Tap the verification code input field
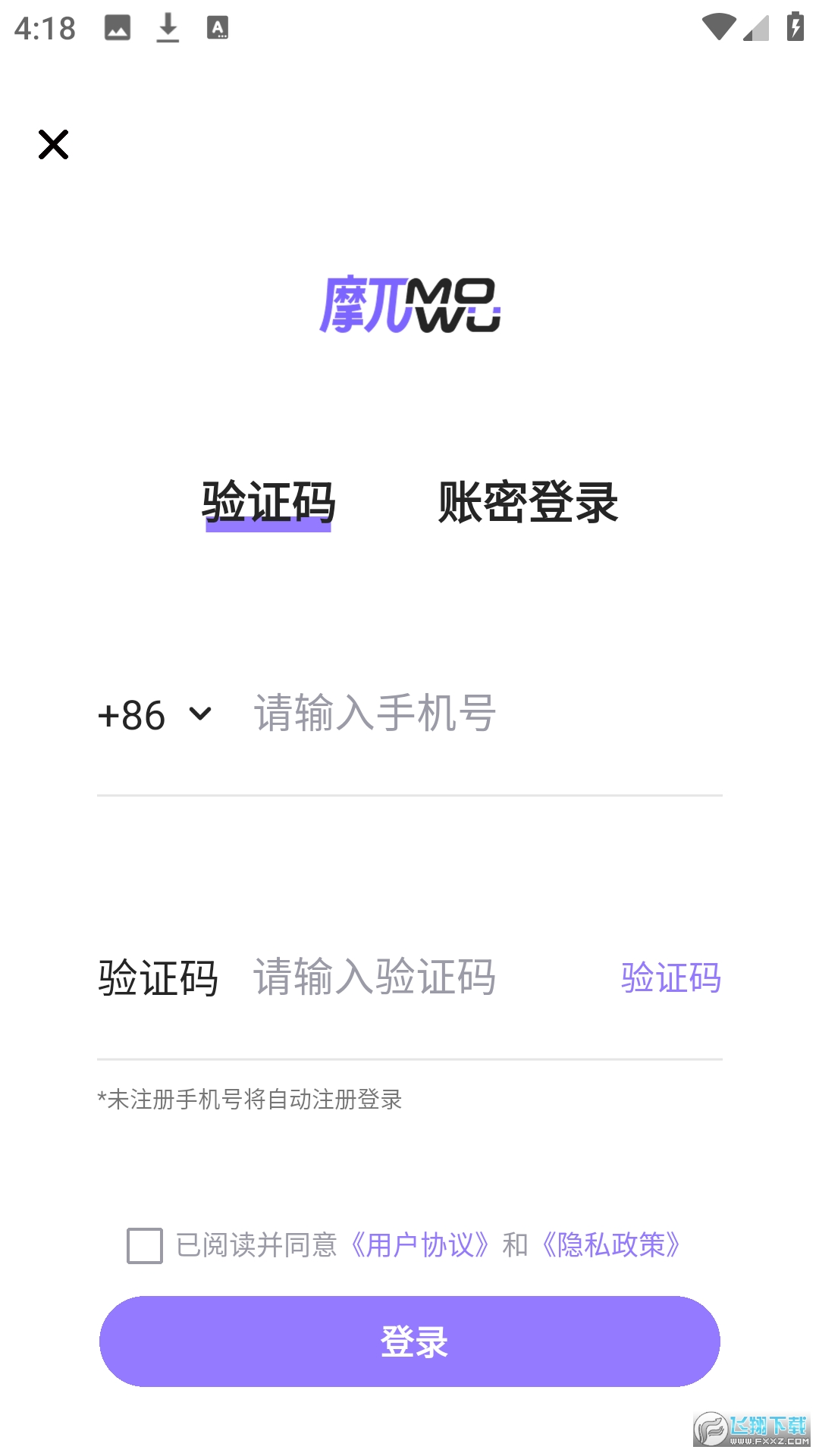819x1456 pixels. (x=425, y=977)
